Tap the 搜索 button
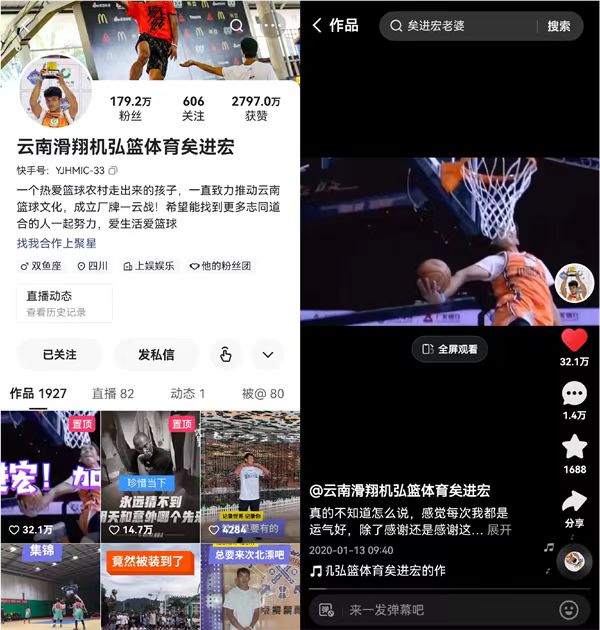The height and width of the screenshot is (630, 600). (559, 25)
